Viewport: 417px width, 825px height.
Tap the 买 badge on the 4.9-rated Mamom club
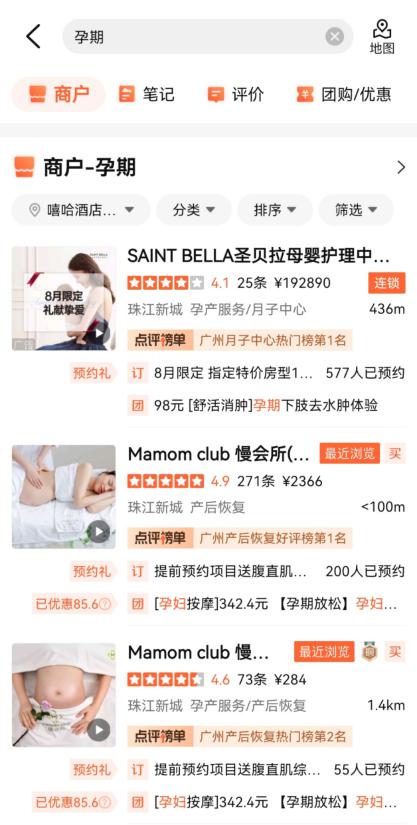pos(395,453)
